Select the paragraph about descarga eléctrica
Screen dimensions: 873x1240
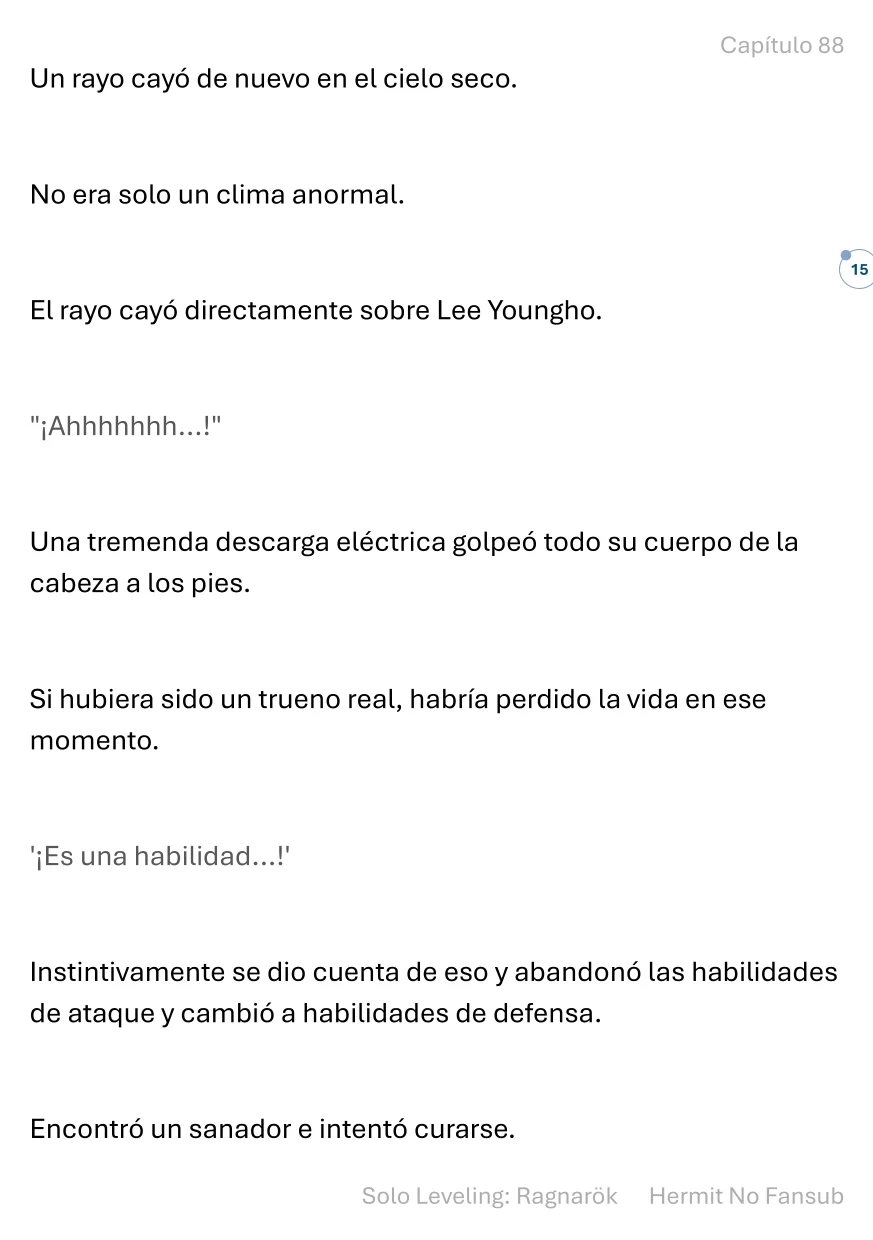click(414, 561)
